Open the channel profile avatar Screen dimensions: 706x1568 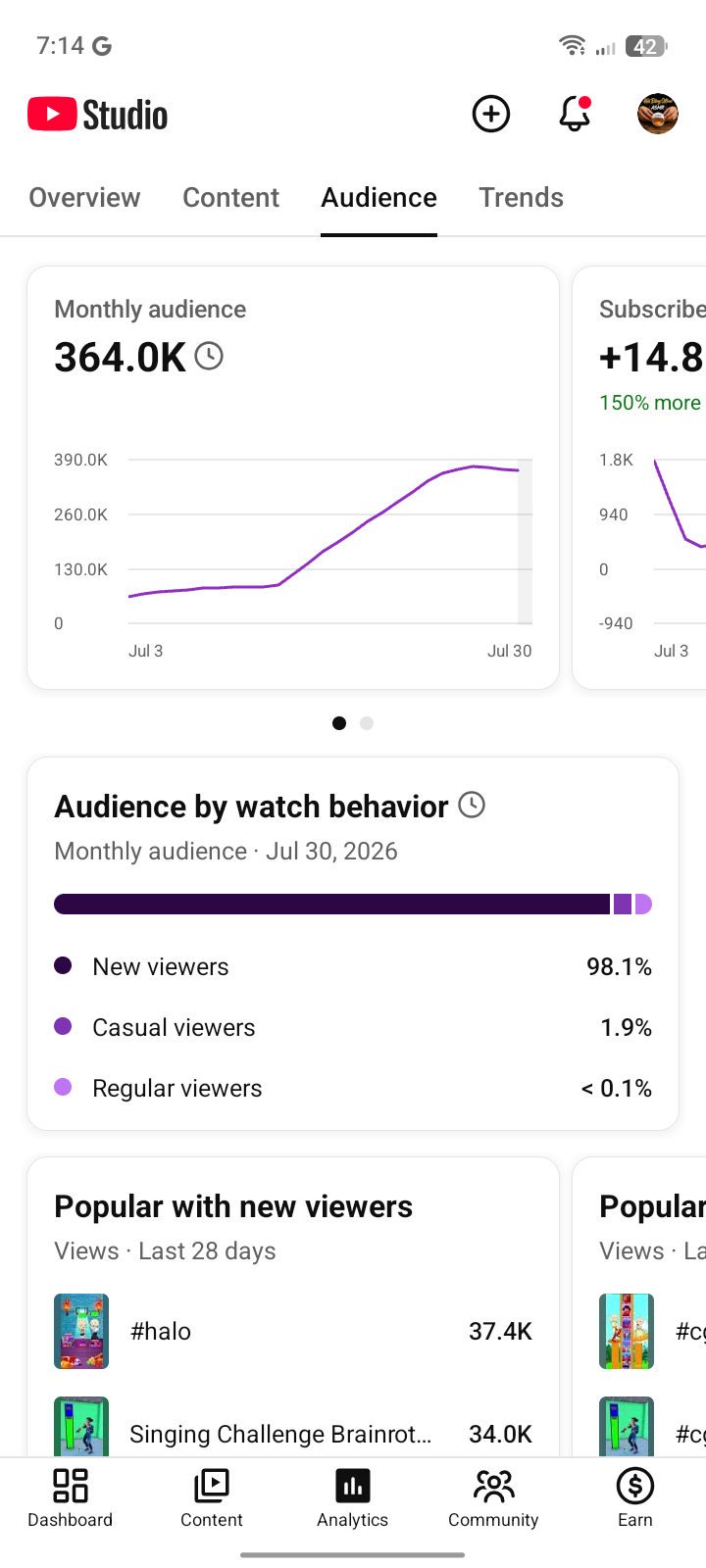658,115
